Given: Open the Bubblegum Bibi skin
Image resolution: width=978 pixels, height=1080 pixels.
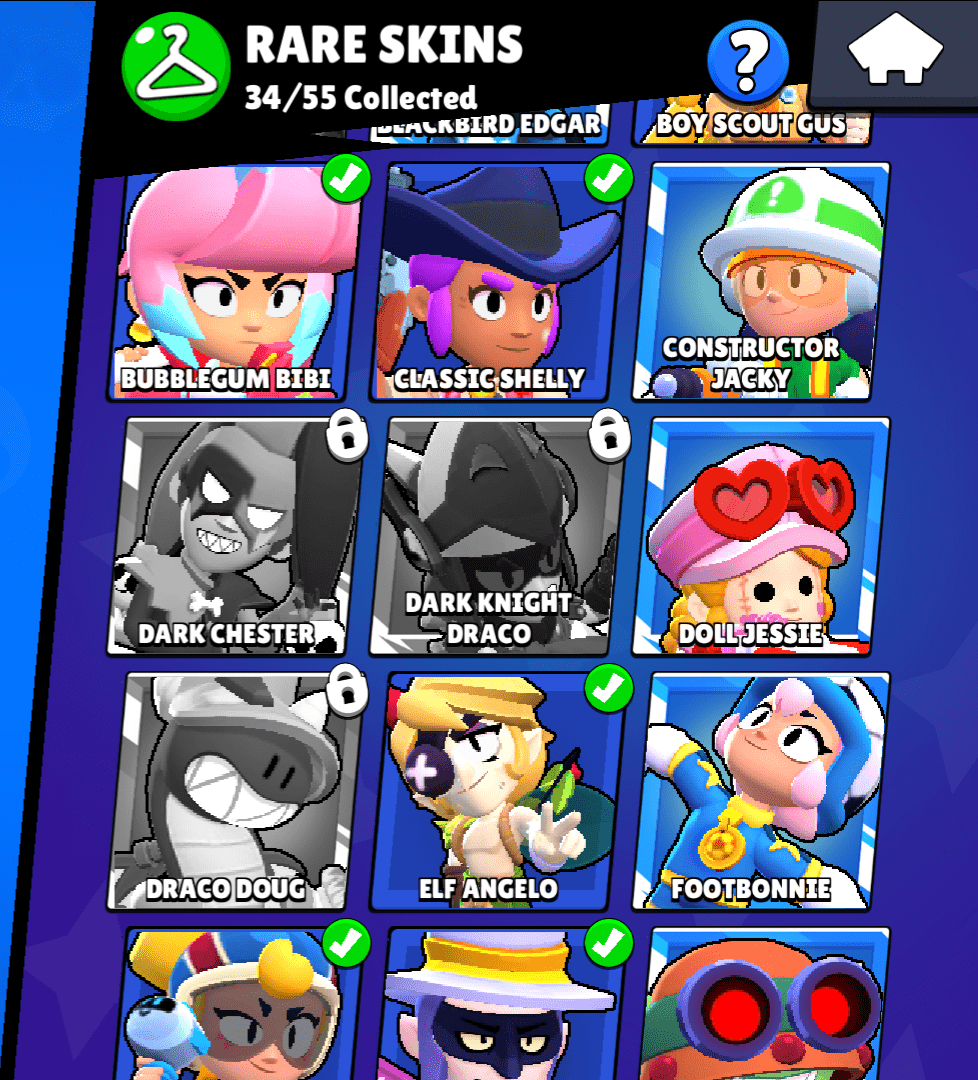Looking at the screenshot, I should coord(237,282).
